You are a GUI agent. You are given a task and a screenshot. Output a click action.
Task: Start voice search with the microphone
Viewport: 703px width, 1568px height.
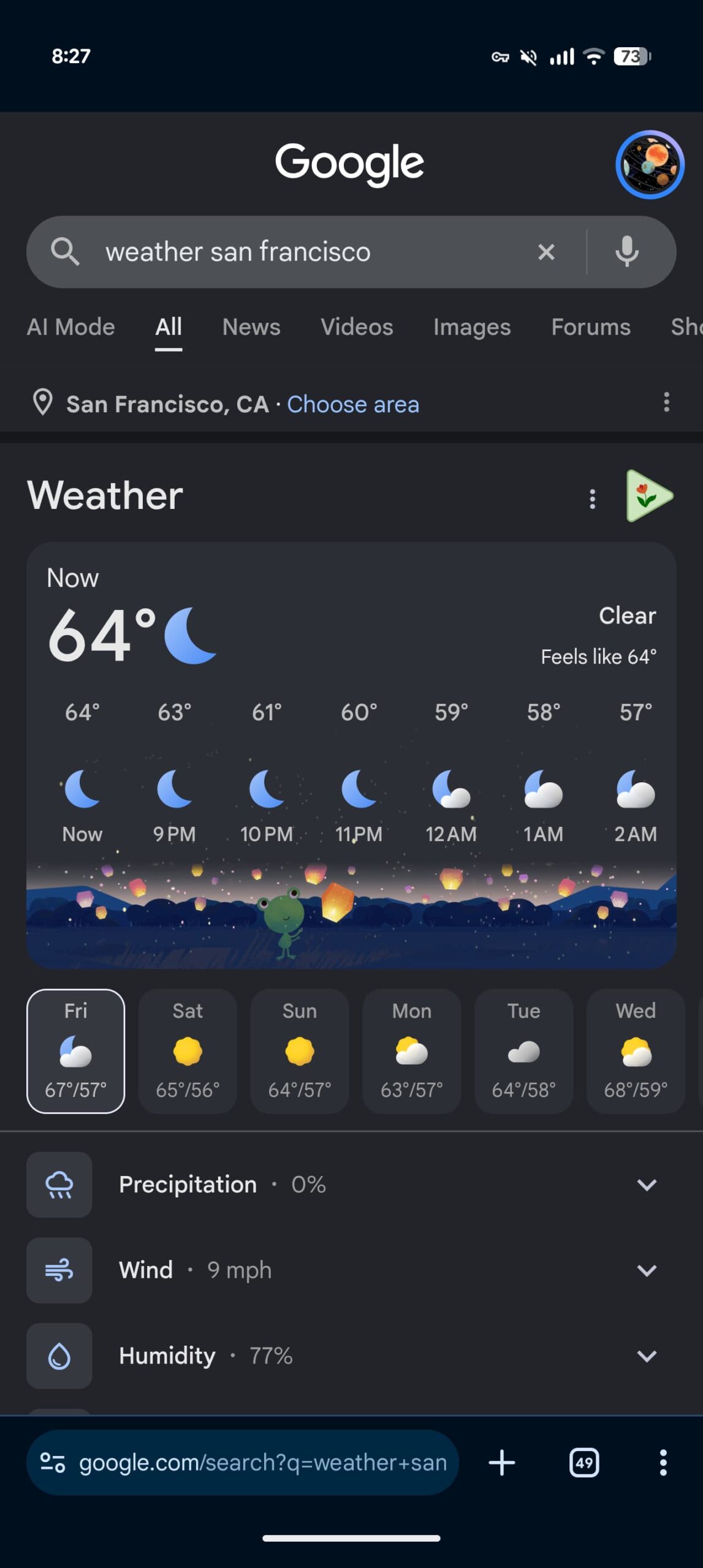pos(626,252)
